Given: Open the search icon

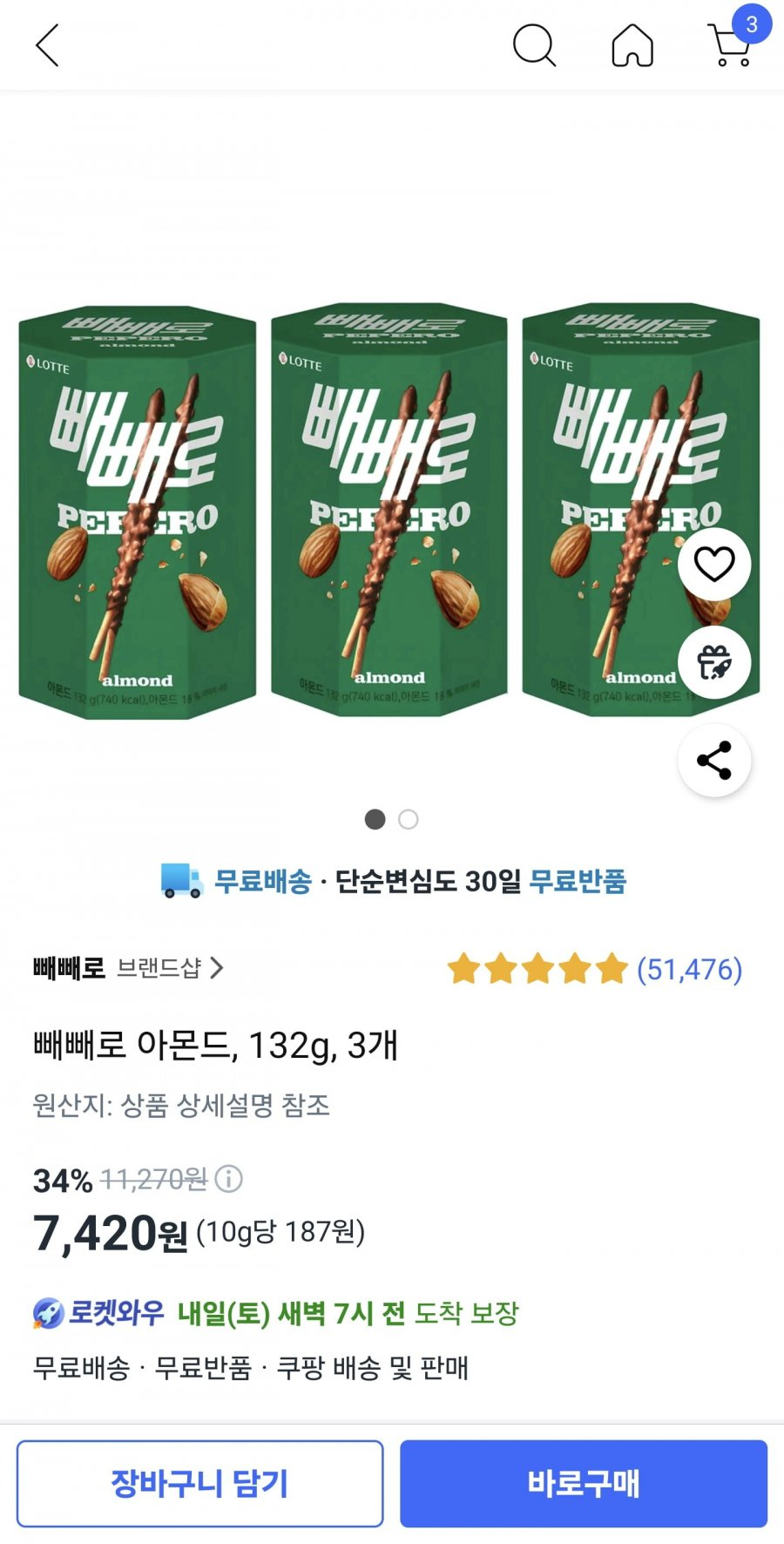Looking at the screenshot, I should [x=536, y=45].
